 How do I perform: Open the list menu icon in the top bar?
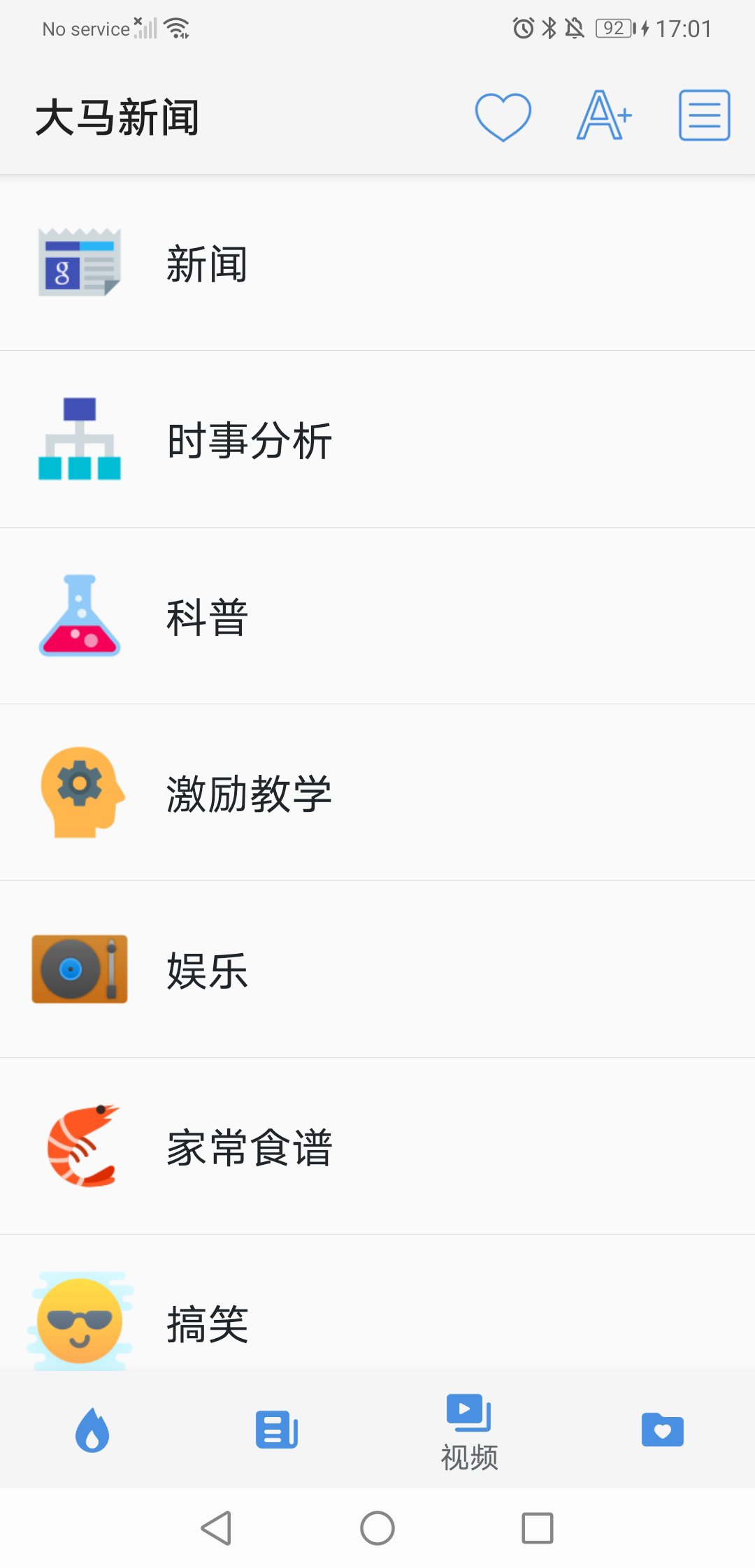click(704, 116)
